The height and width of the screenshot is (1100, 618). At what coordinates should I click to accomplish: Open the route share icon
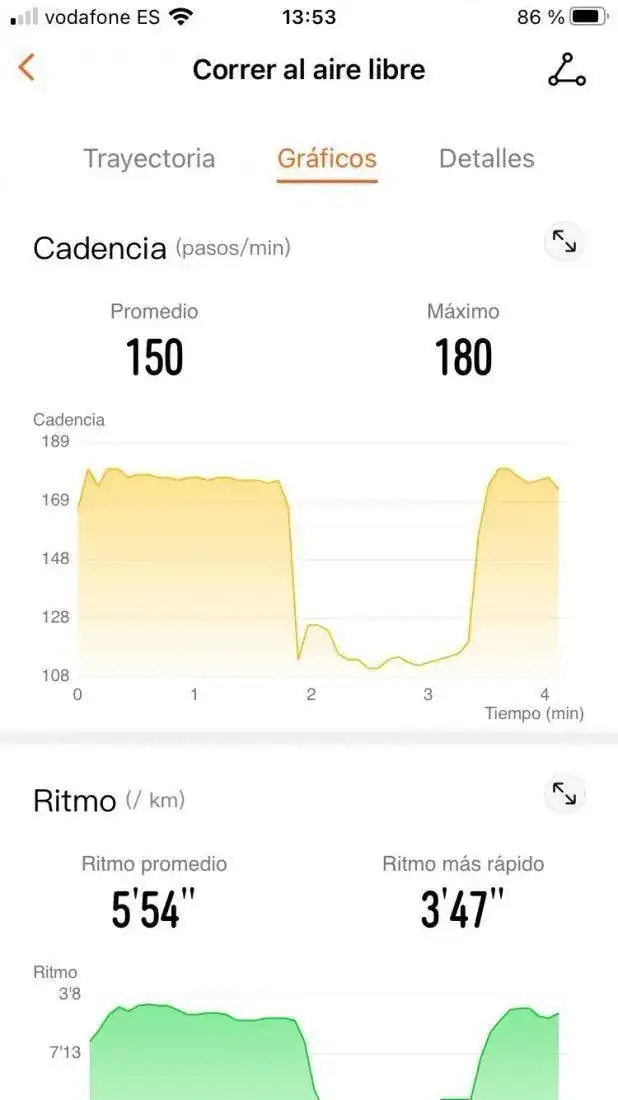pyautogui.click(x=566, y=69)
